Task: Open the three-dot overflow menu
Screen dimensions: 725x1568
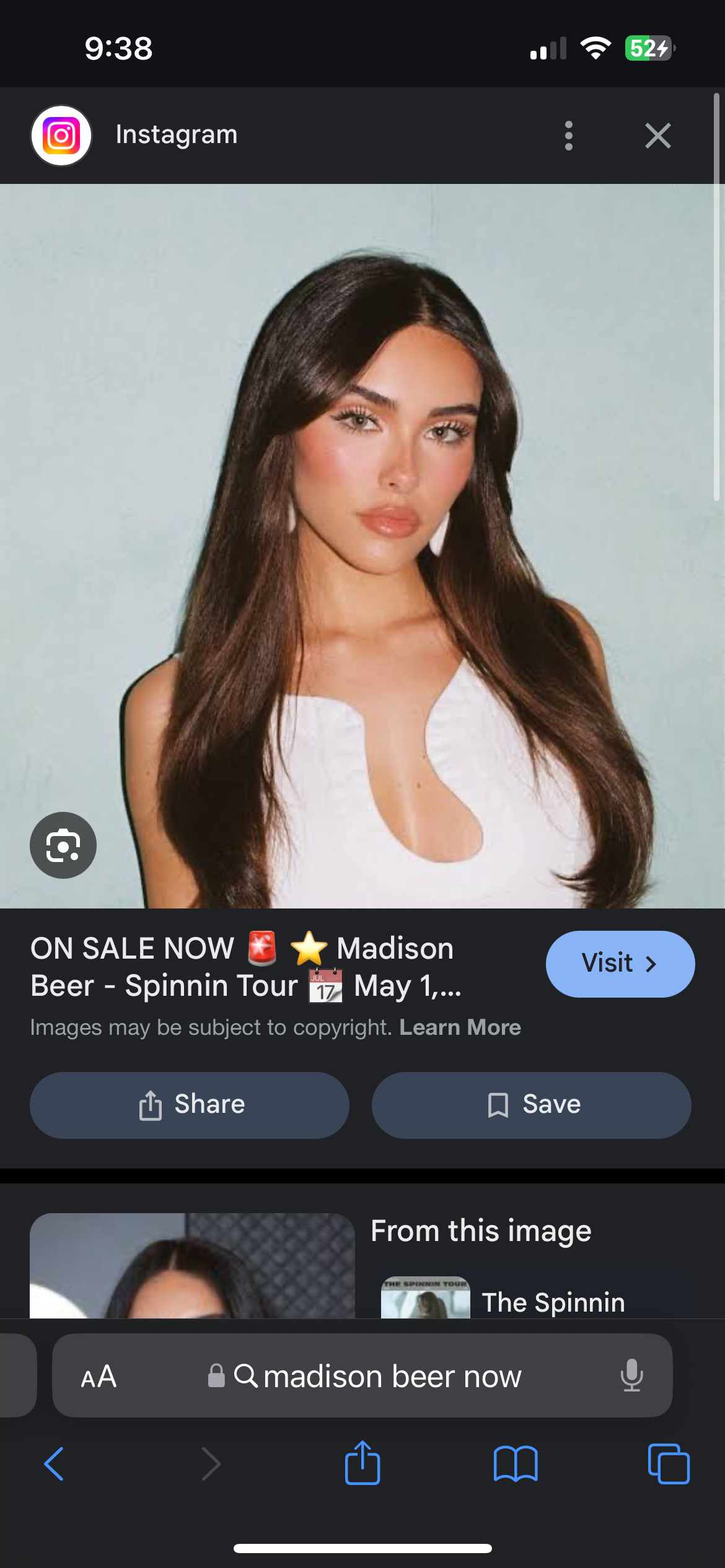Action: point(569,136)
